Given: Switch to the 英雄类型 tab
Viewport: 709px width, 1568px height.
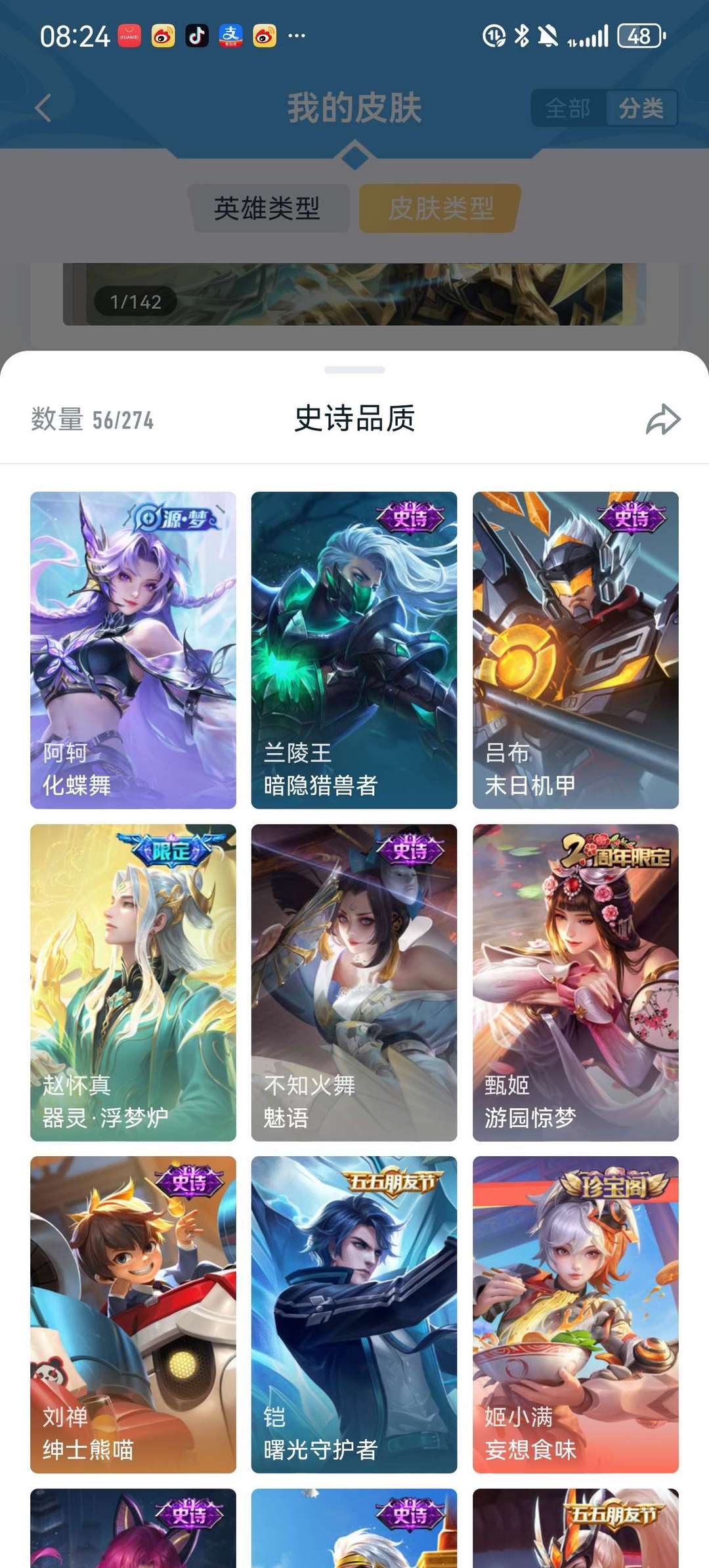Looking at the screenshot, I should coord(269,206).
